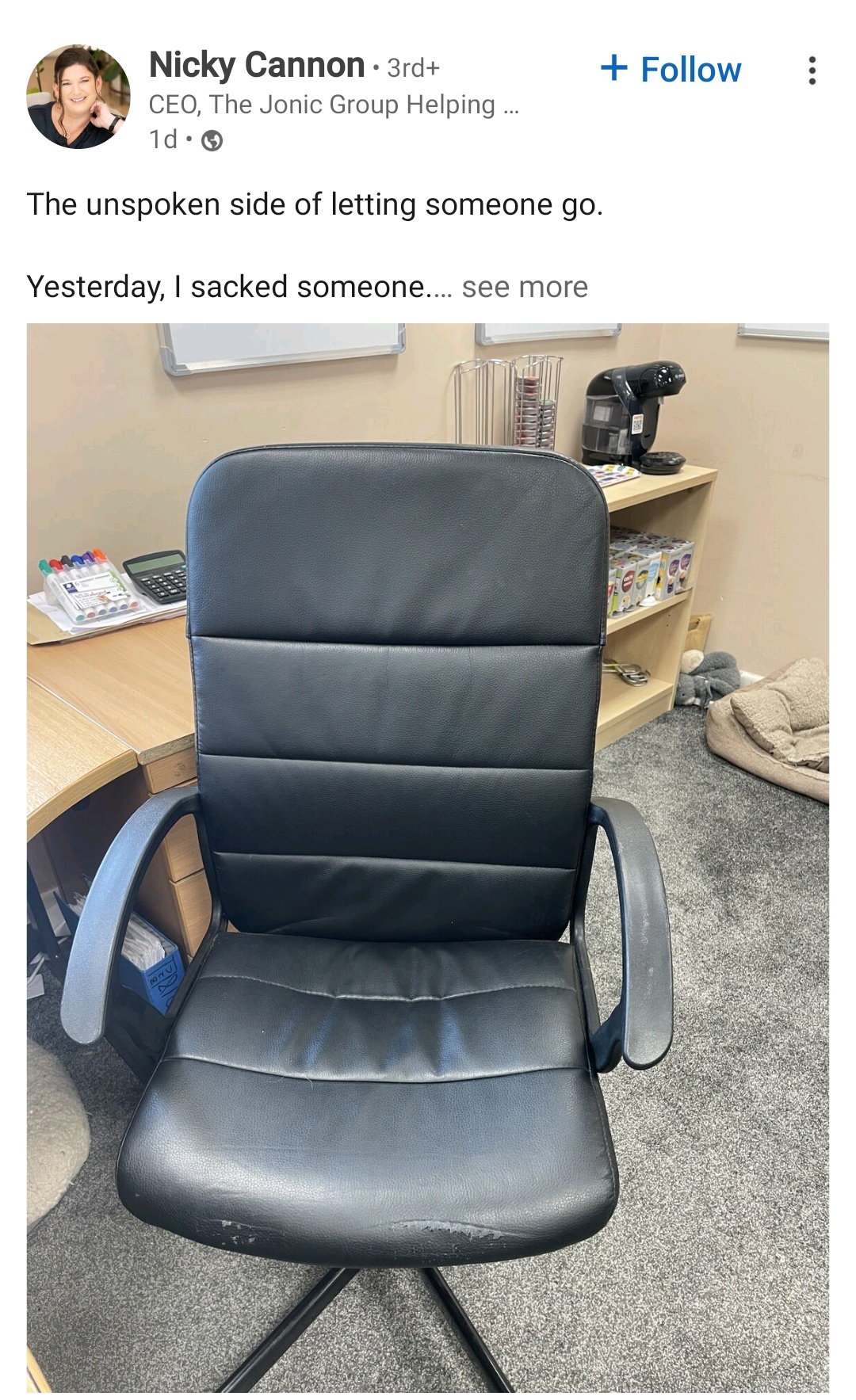Follow Nicky Cannon
Image resolution: width=856 pixels, height=1400 pixels.
click(671, 70)
